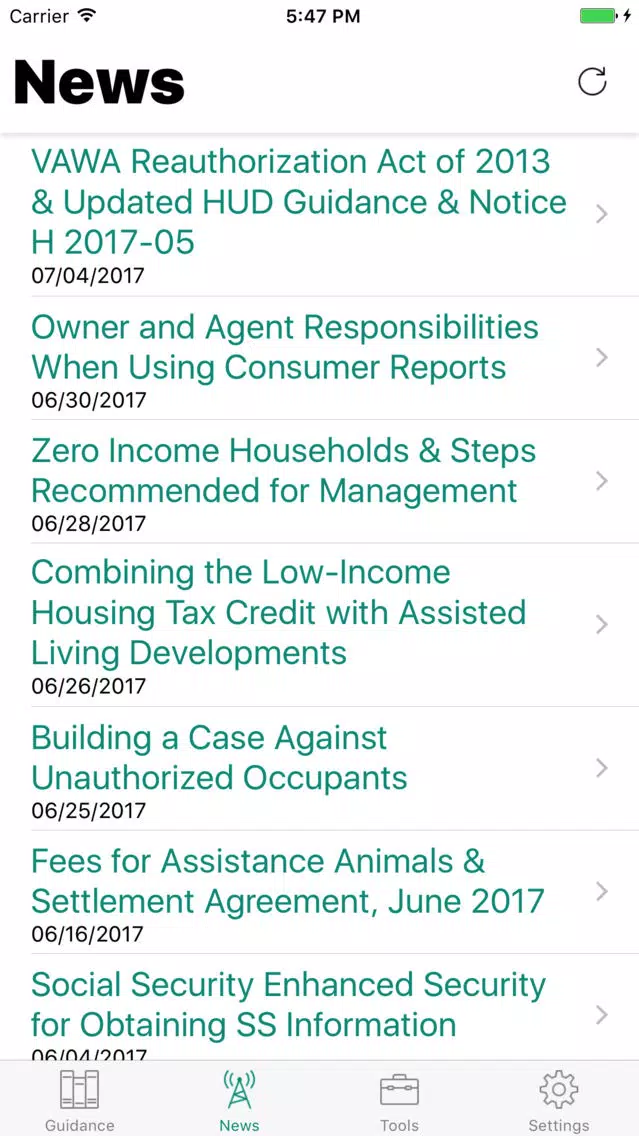Switch to the Guidance tab
The image size is (639, 1136).
tap(80, 1100)
